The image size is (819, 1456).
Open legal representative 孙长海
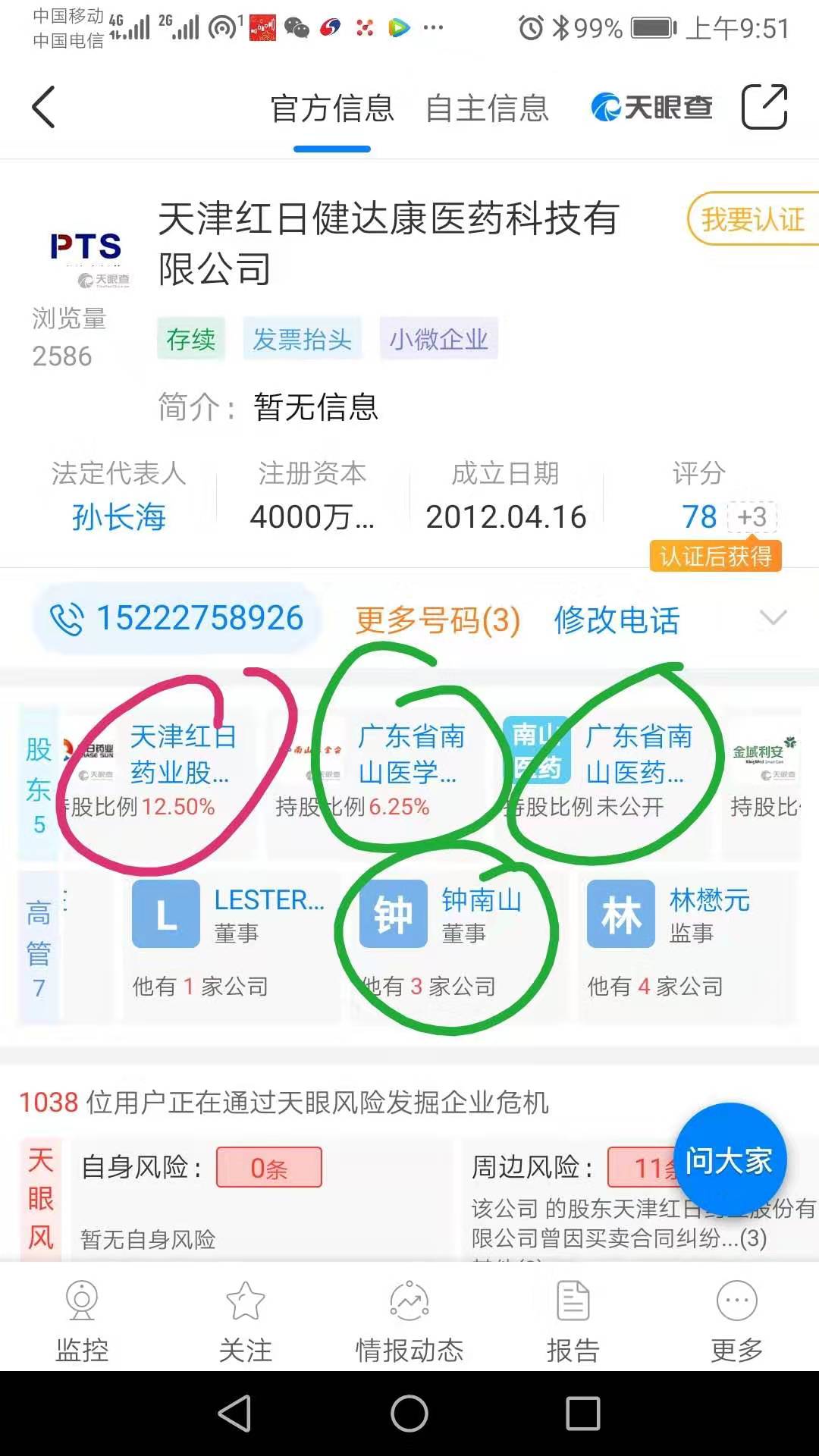pyautogui.click(x=119, y=517)
